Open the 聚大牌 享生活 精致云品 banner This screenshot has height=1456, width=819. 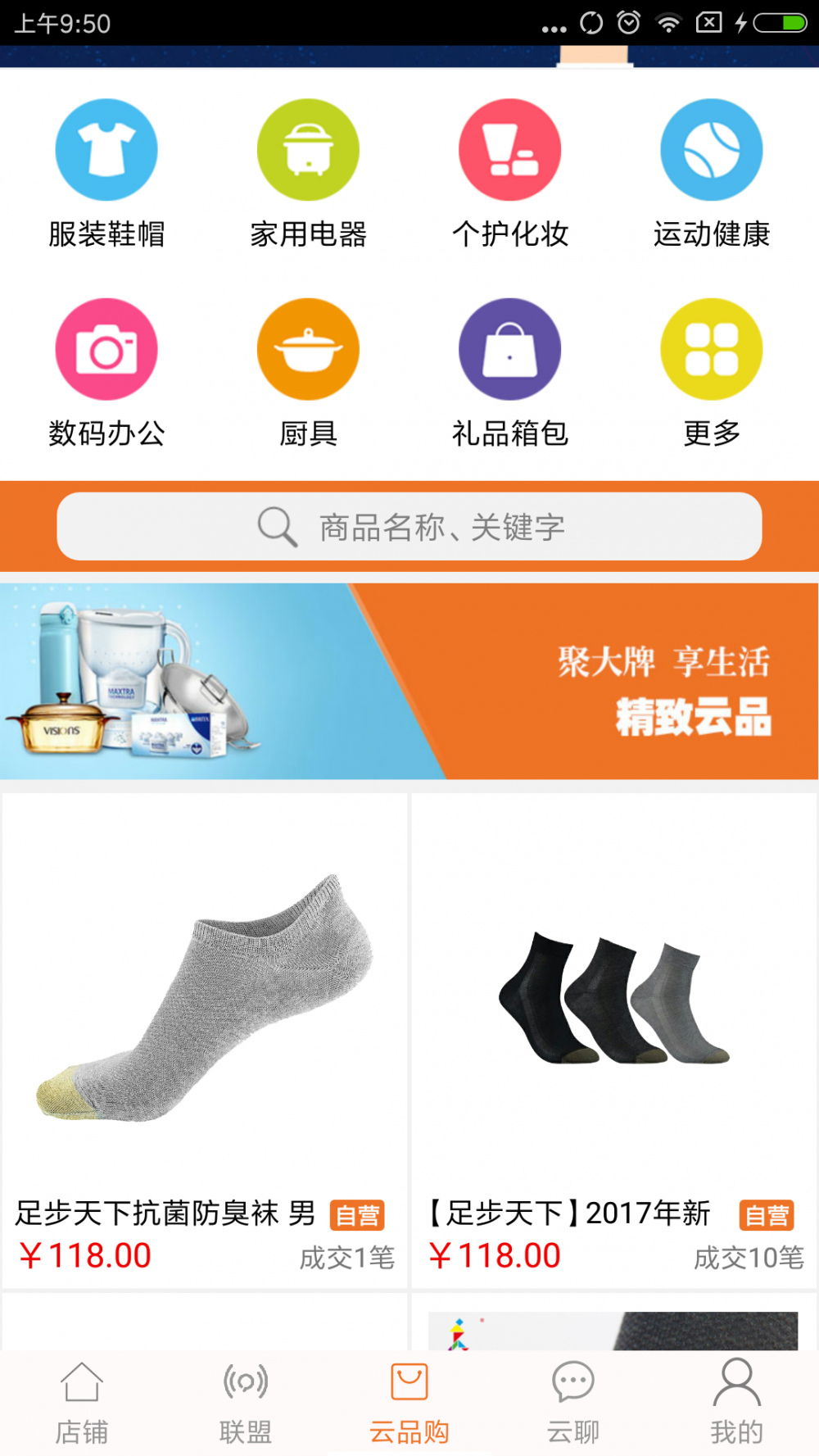tap(409, 681)
